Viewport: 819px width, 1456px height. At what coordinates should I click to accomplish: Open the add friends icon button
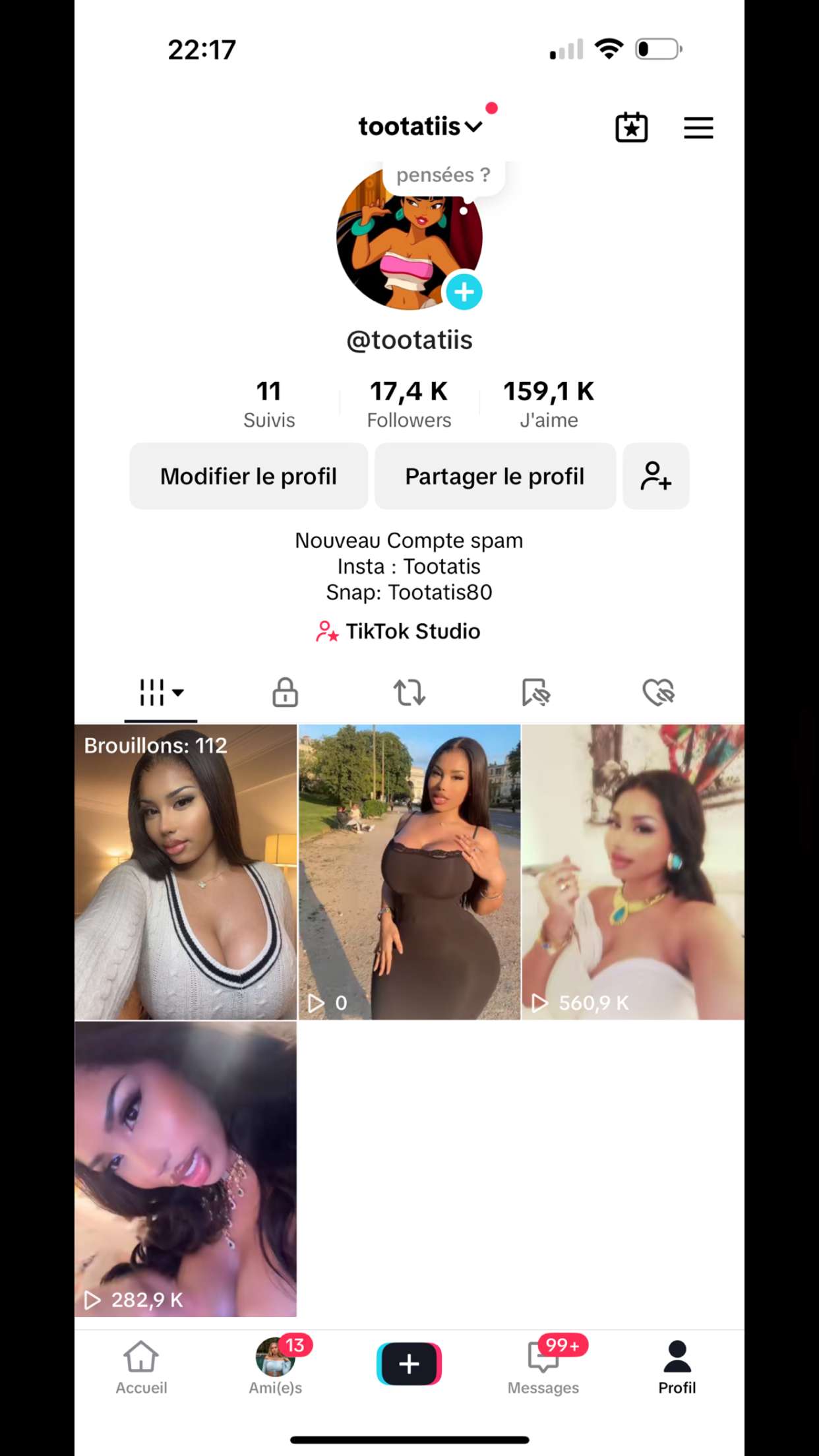pyautogui.click(x=656, y=476)
